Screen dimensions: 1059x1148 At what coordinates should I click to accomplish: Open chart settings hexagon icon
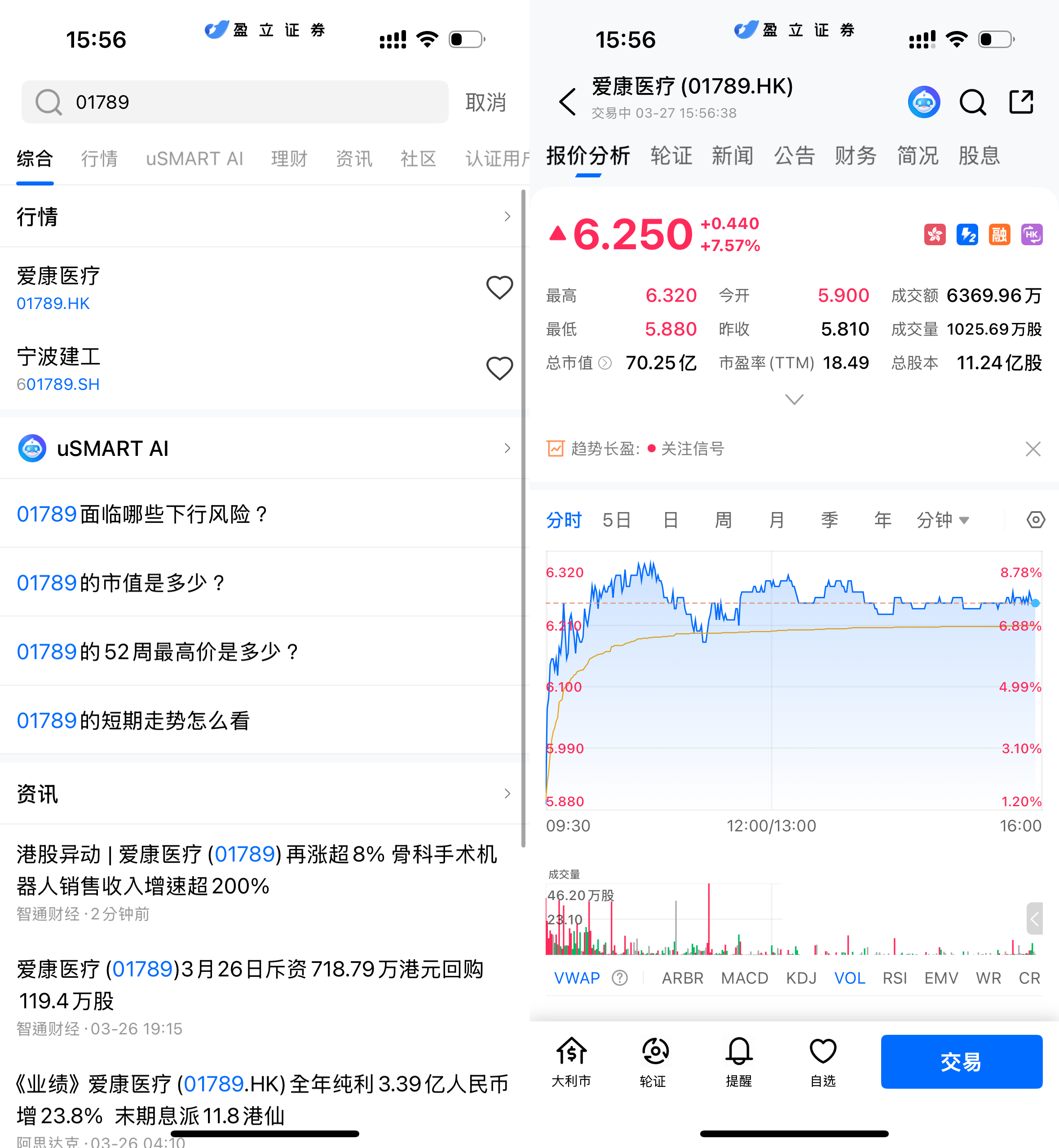coord(1035,520)
